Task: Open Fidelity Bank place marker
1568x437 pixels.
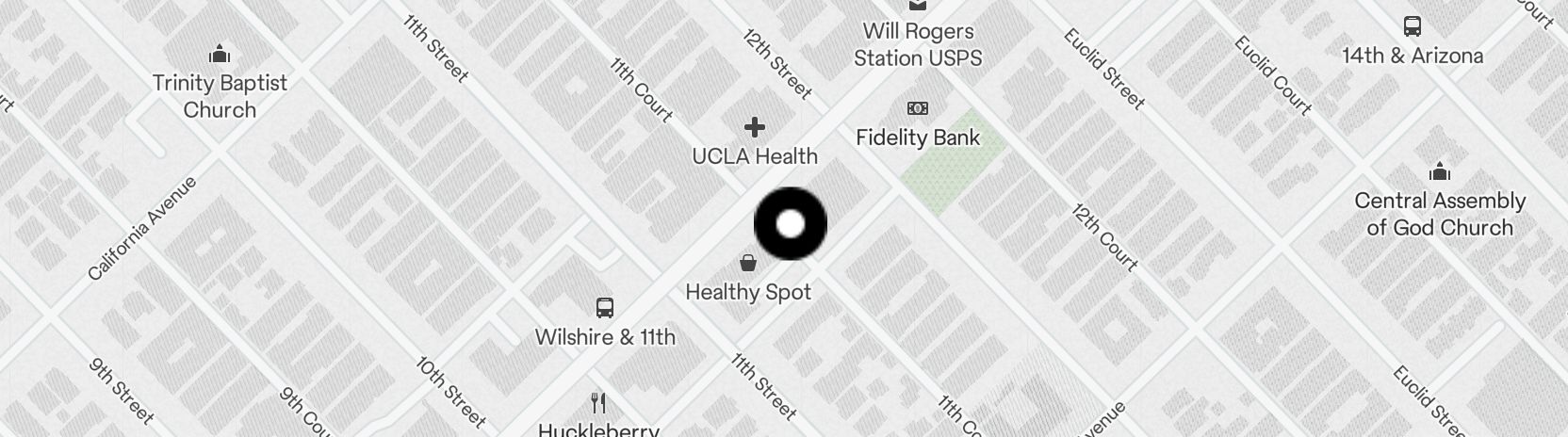Action: click(x=917, y=109)
